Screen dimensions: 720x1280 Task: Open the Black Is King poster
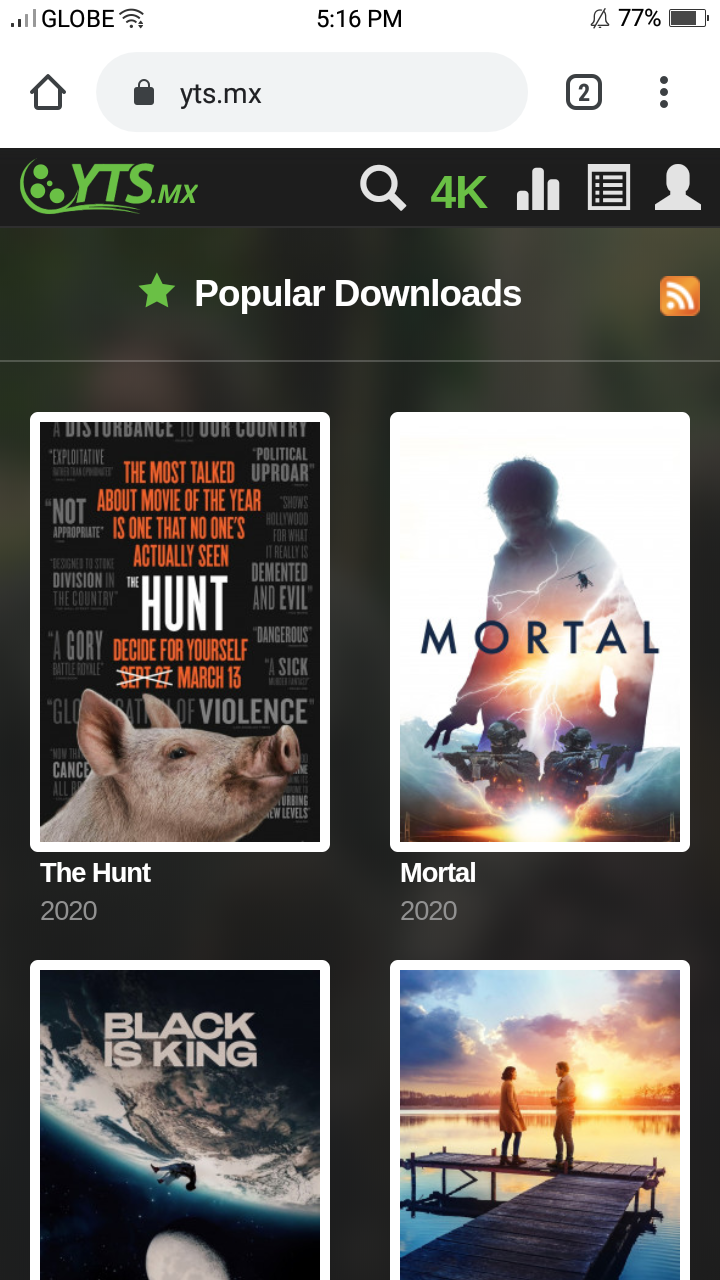tap(180, 1120)
